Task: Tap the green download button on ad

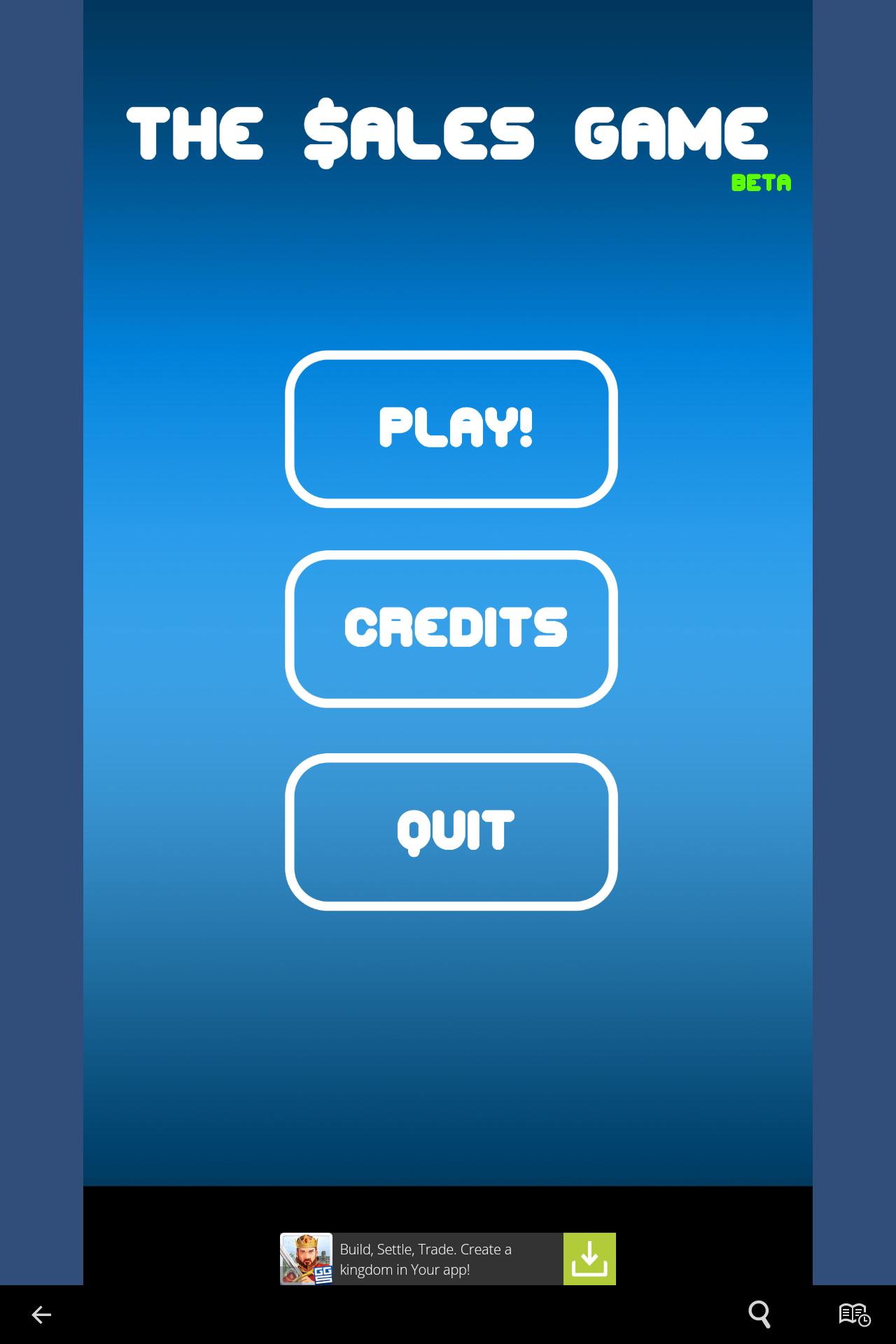Action: pos(589,1259)
